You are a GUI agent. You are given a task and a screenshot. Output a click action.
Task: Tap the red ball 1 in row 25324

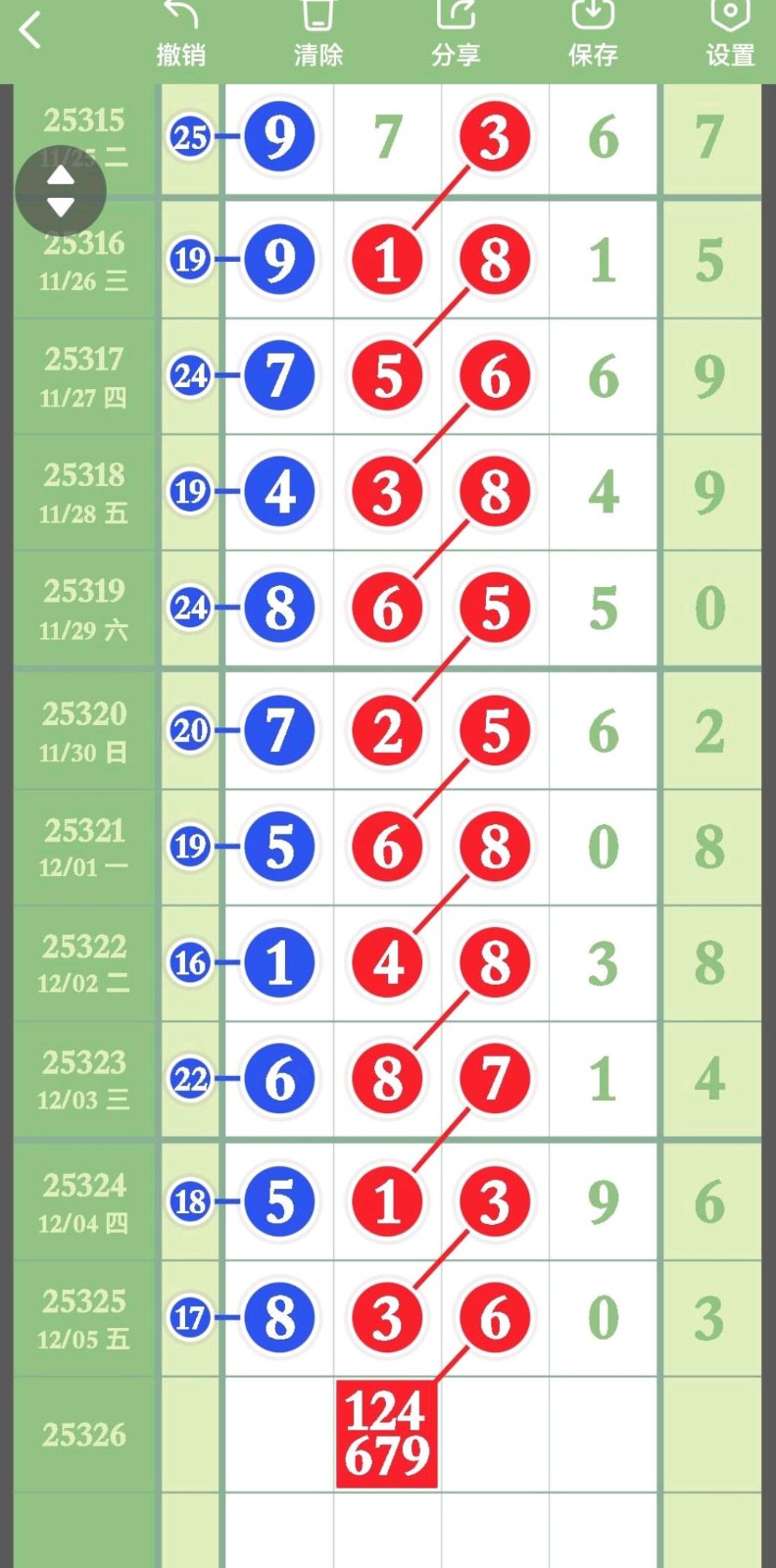pyautogui.click(x=387, y=1200)
